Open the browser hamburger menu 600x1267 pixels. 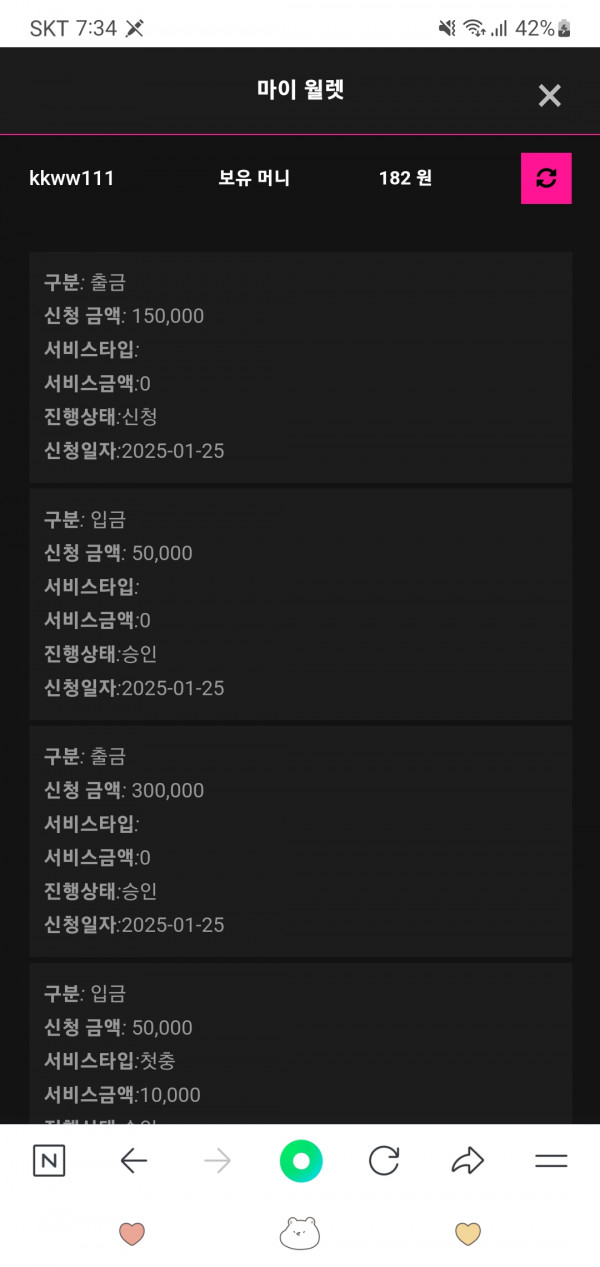click(551, 1161)
